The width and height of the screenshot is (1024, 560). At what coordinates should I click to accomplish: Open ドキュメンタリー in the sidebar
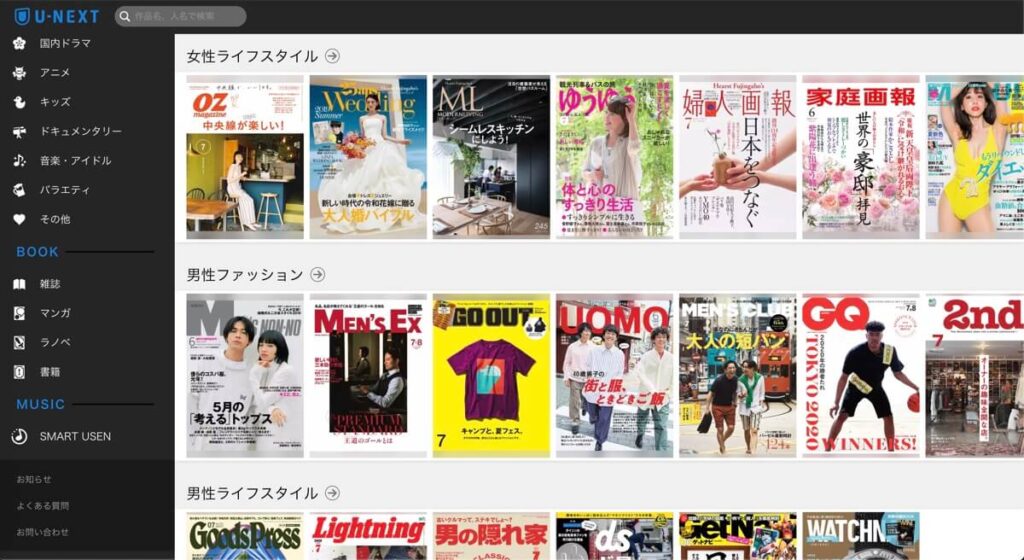pyautogui.click(x=80, y=131)
